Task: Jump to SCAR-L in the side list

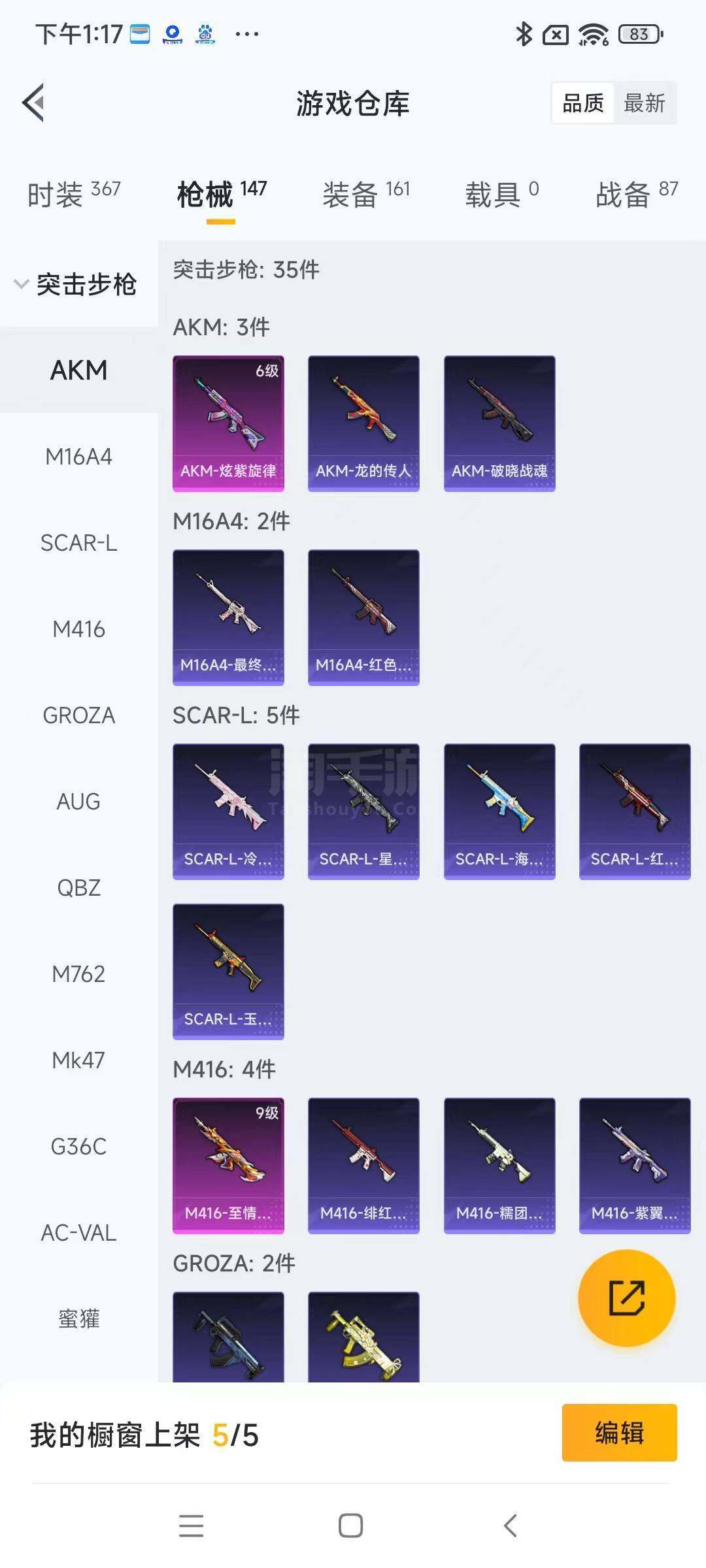Action: point(78,542)
